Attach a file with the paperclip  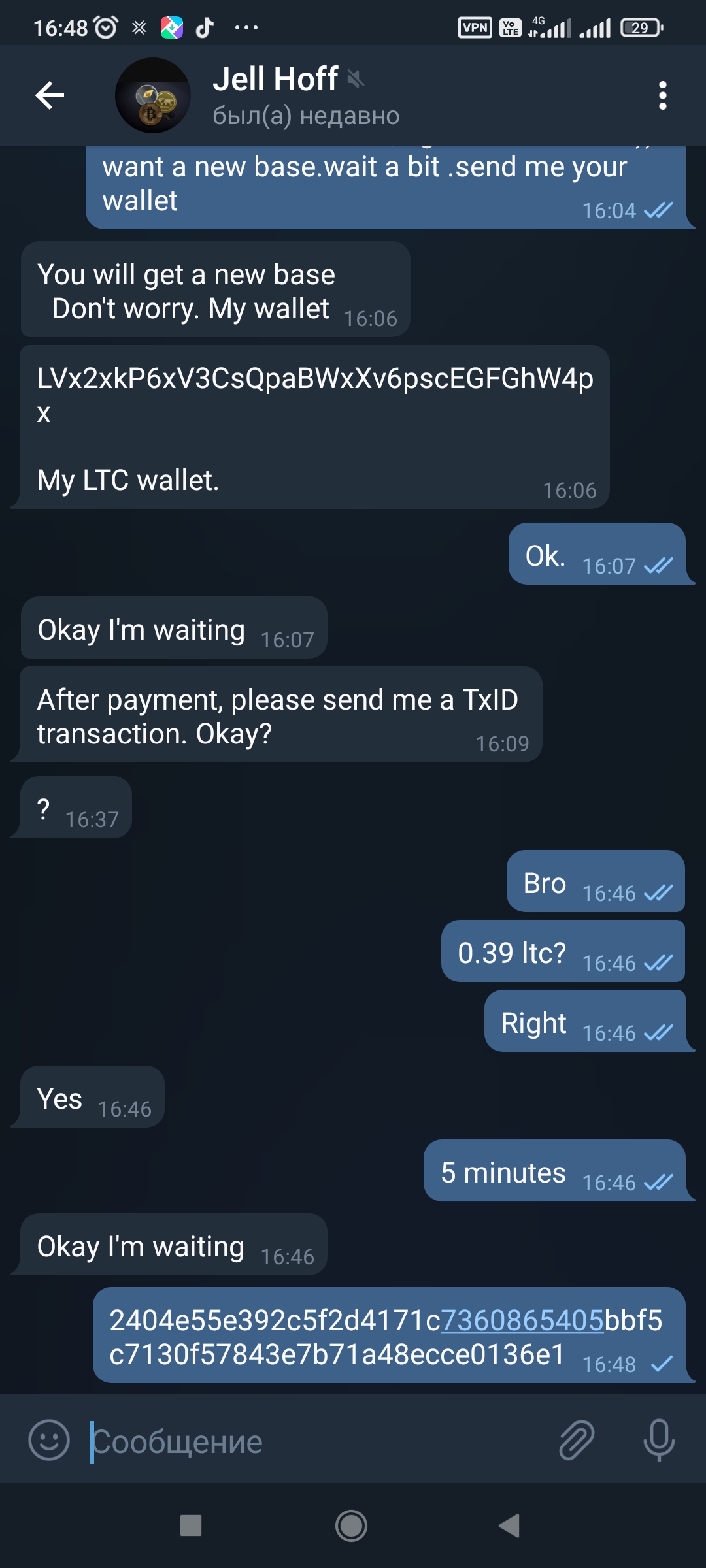pos(577,1440)
